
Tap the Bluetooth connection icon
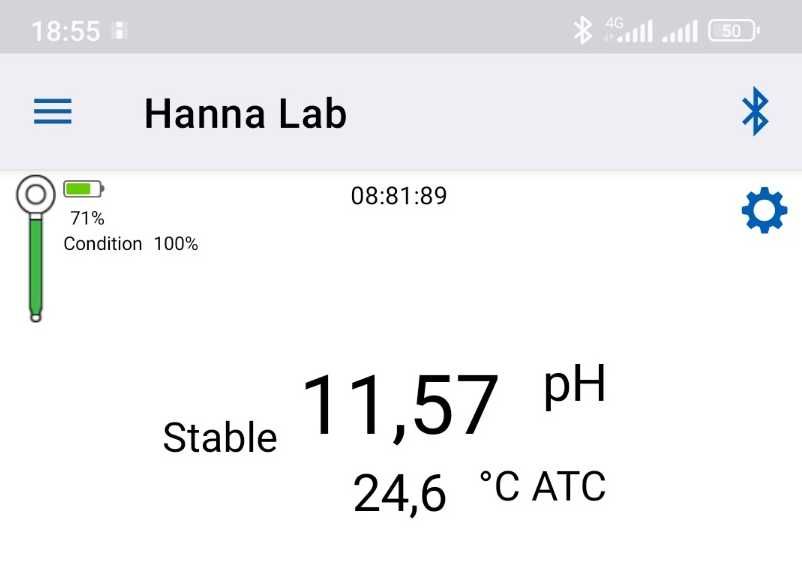pos(755,111)
